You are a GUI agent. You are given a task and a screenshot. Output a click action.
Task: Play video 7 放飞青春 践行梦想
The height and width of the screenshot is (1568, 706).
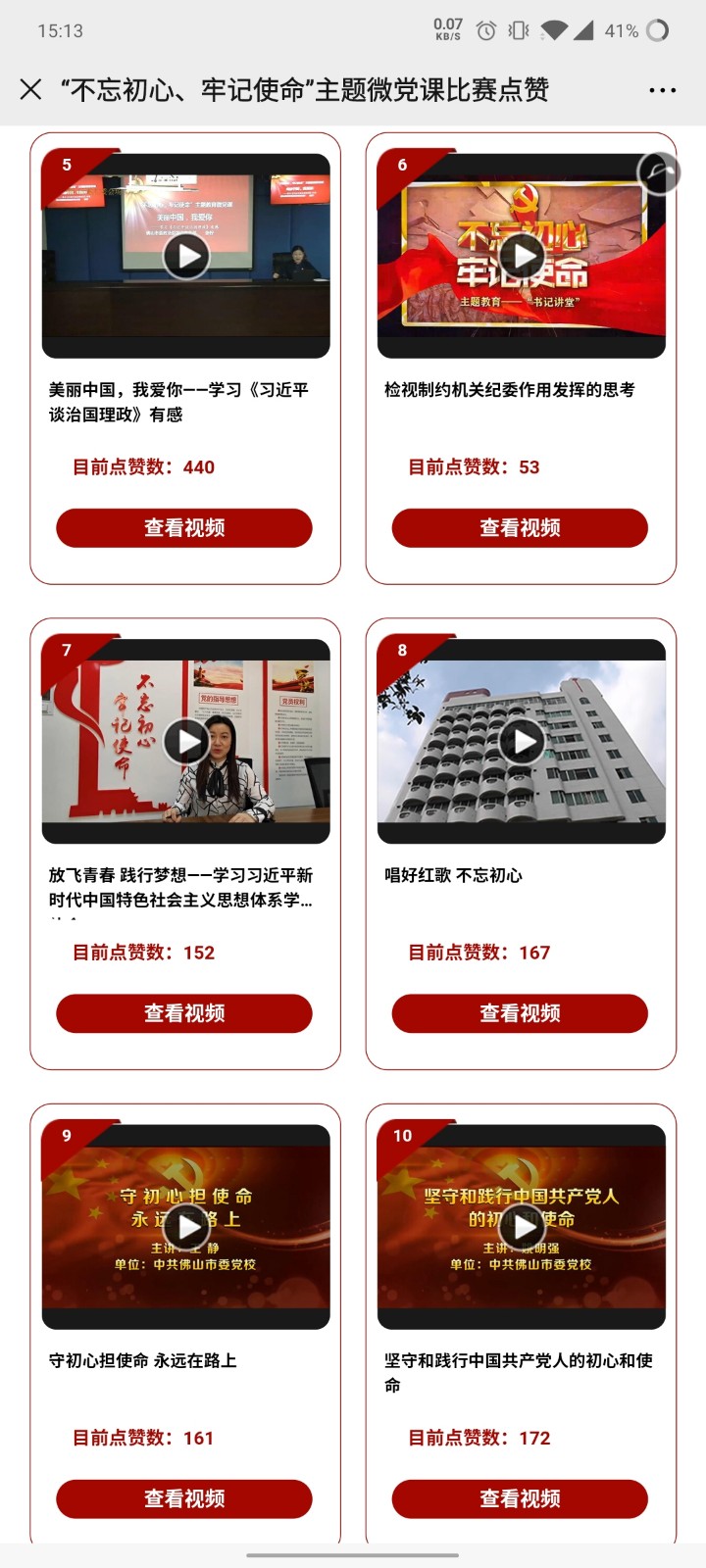(185, 742)
